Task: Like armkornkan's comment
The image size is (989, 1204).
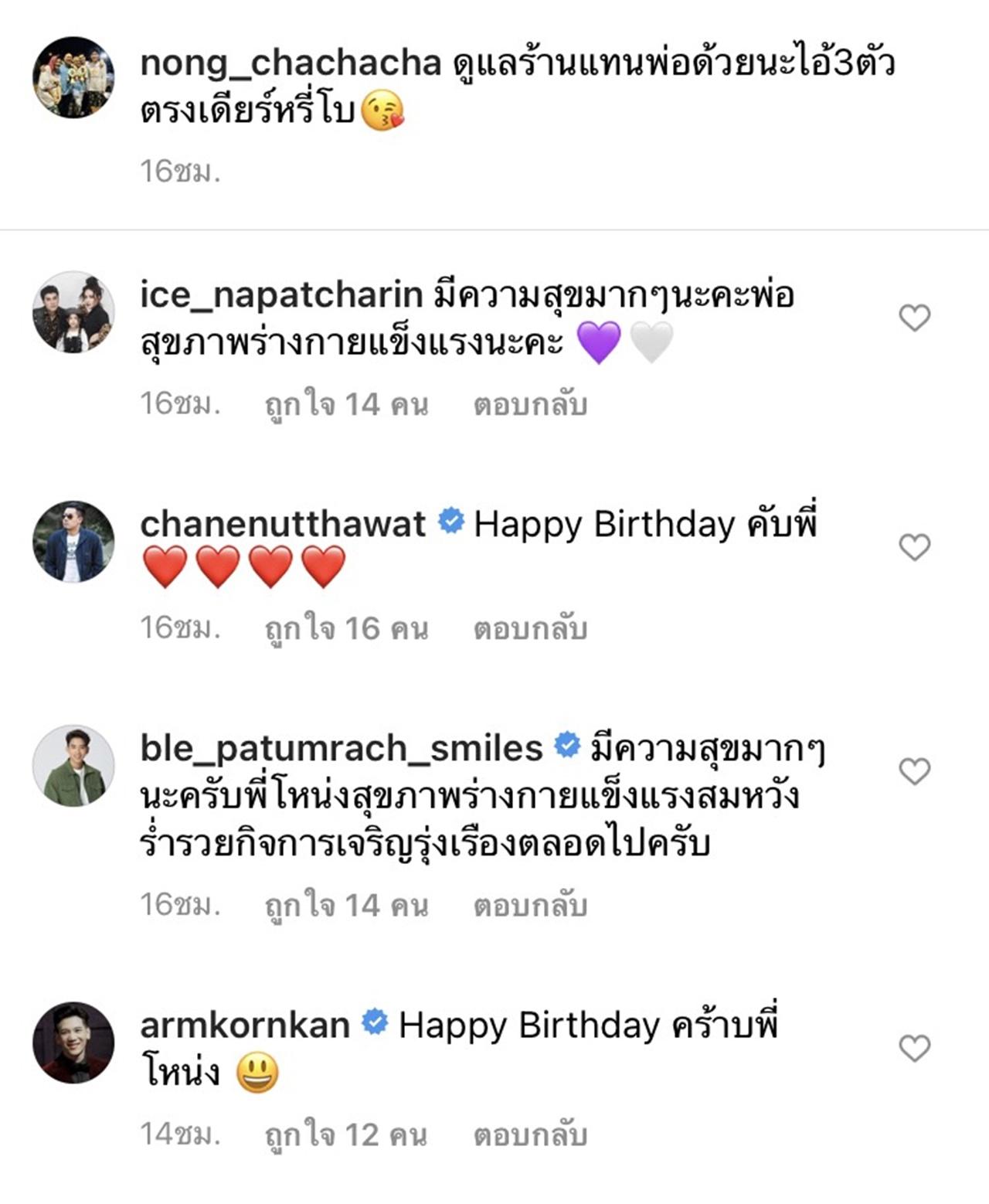Action: [x=915, y=1049]
